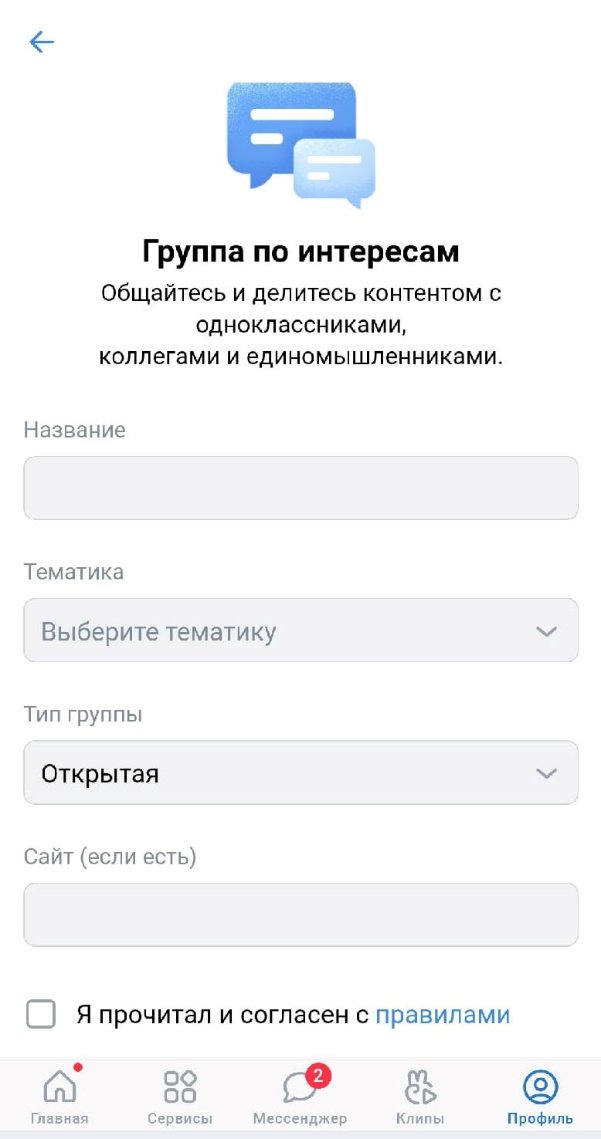Open the Сервисы tab
This screenshot has height=1139, width=601.
pyautogui.click(x=180, y=1097)
